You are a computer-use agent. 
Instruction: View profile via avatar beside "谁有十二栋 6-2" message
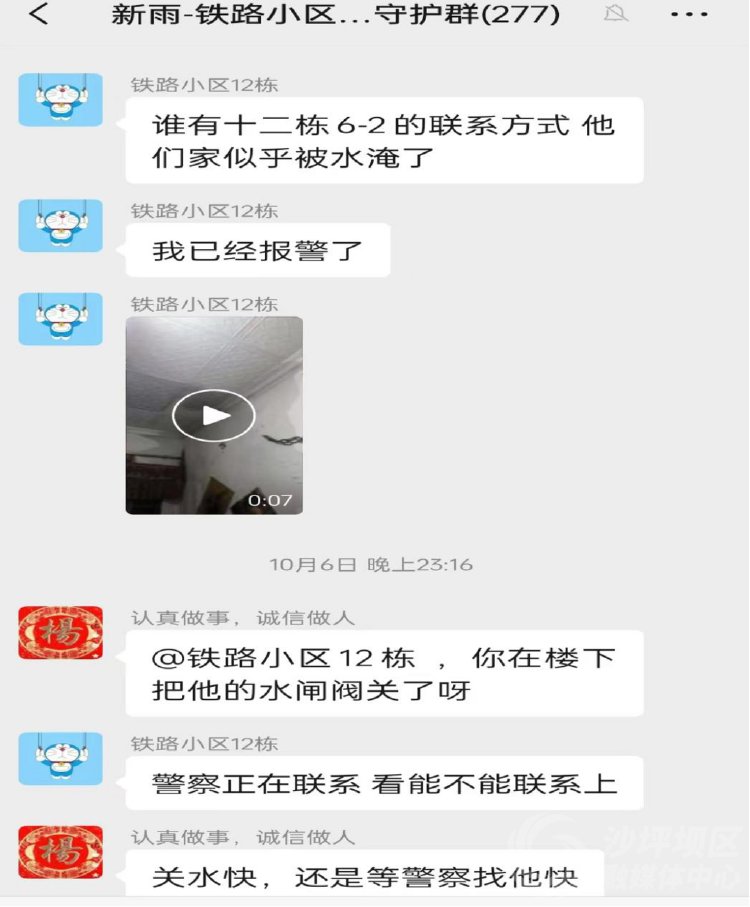coord(61,100)
